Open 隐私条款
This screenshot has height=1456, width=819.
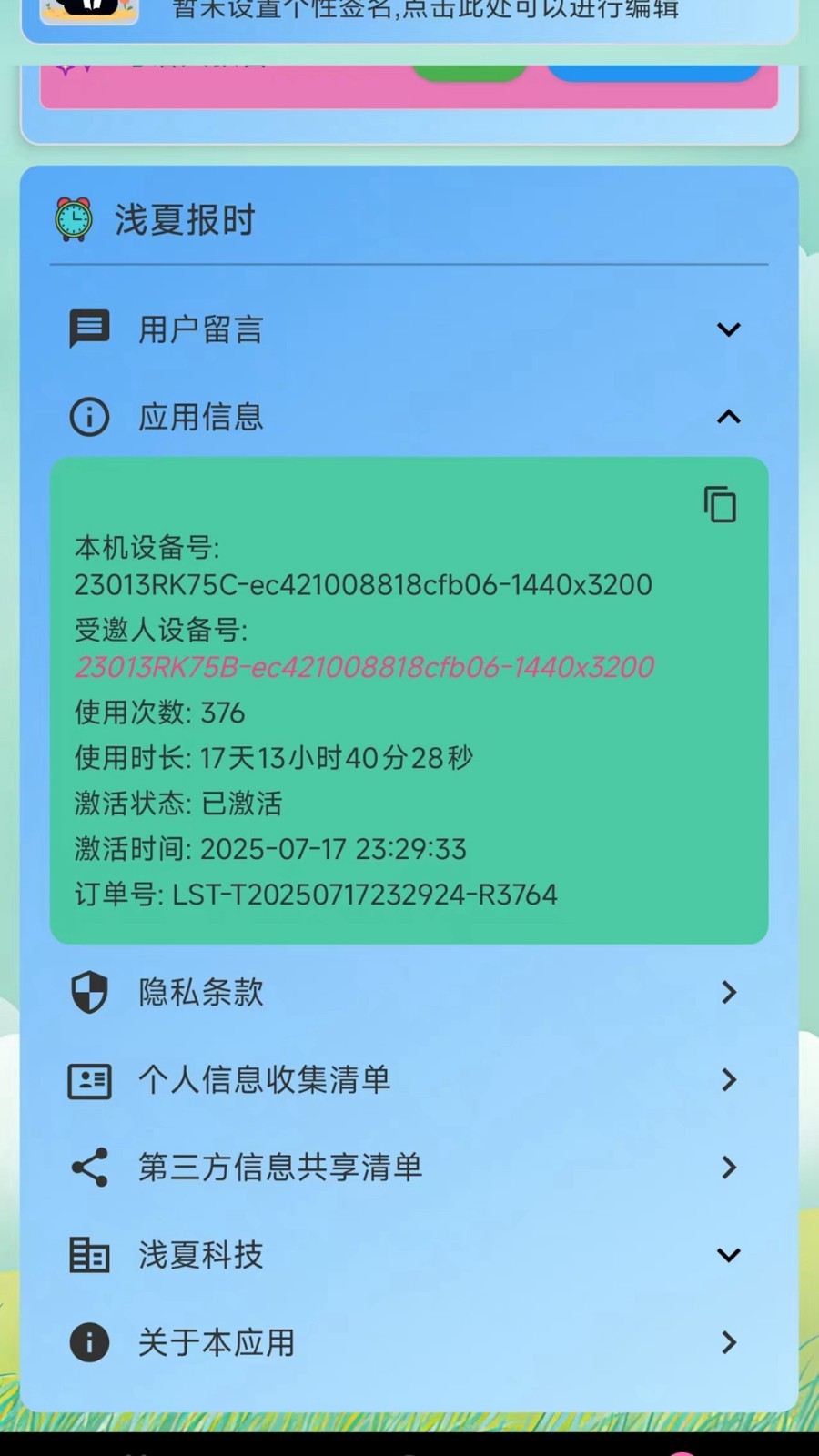[x=408, y=992]
